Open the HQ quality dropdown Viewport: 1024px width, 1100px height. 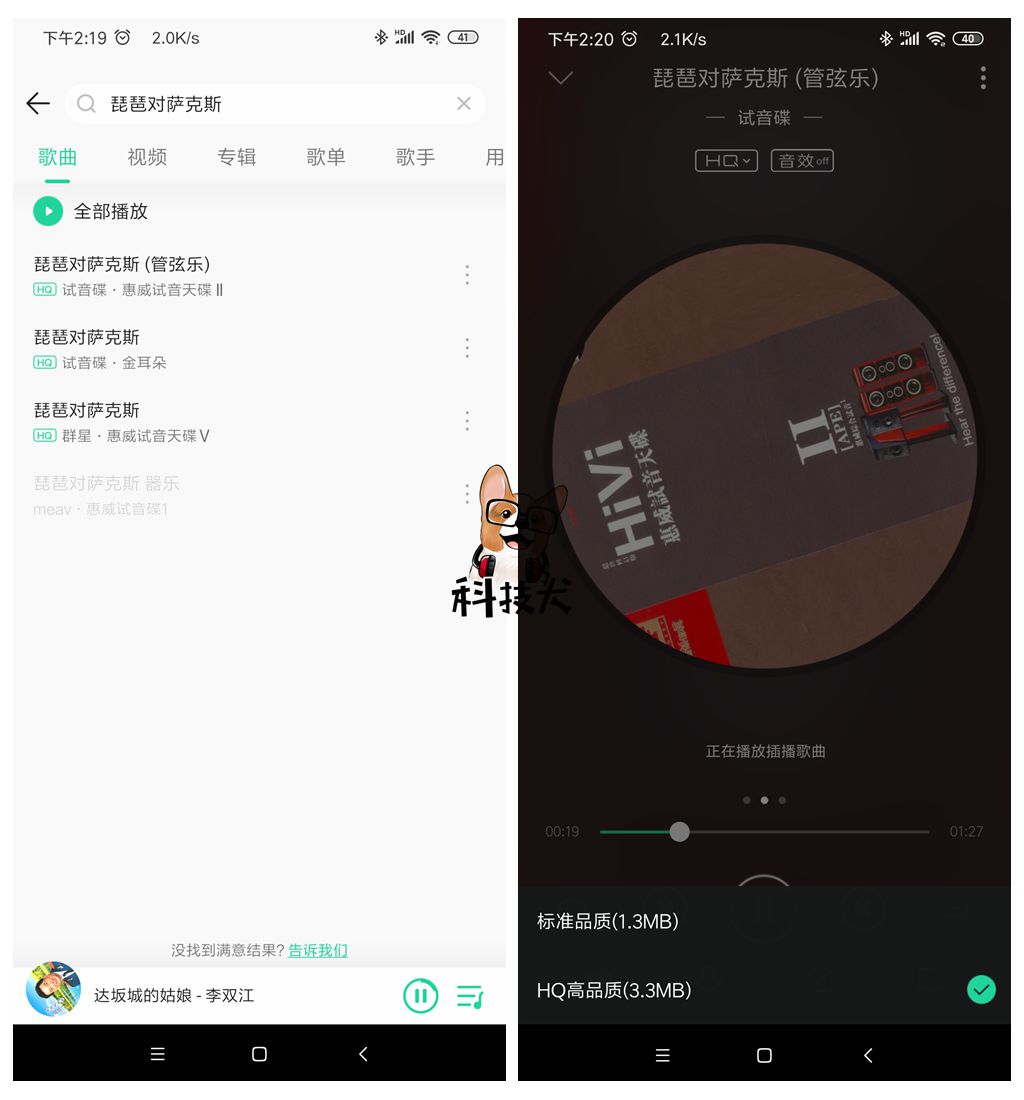(726, 160)
